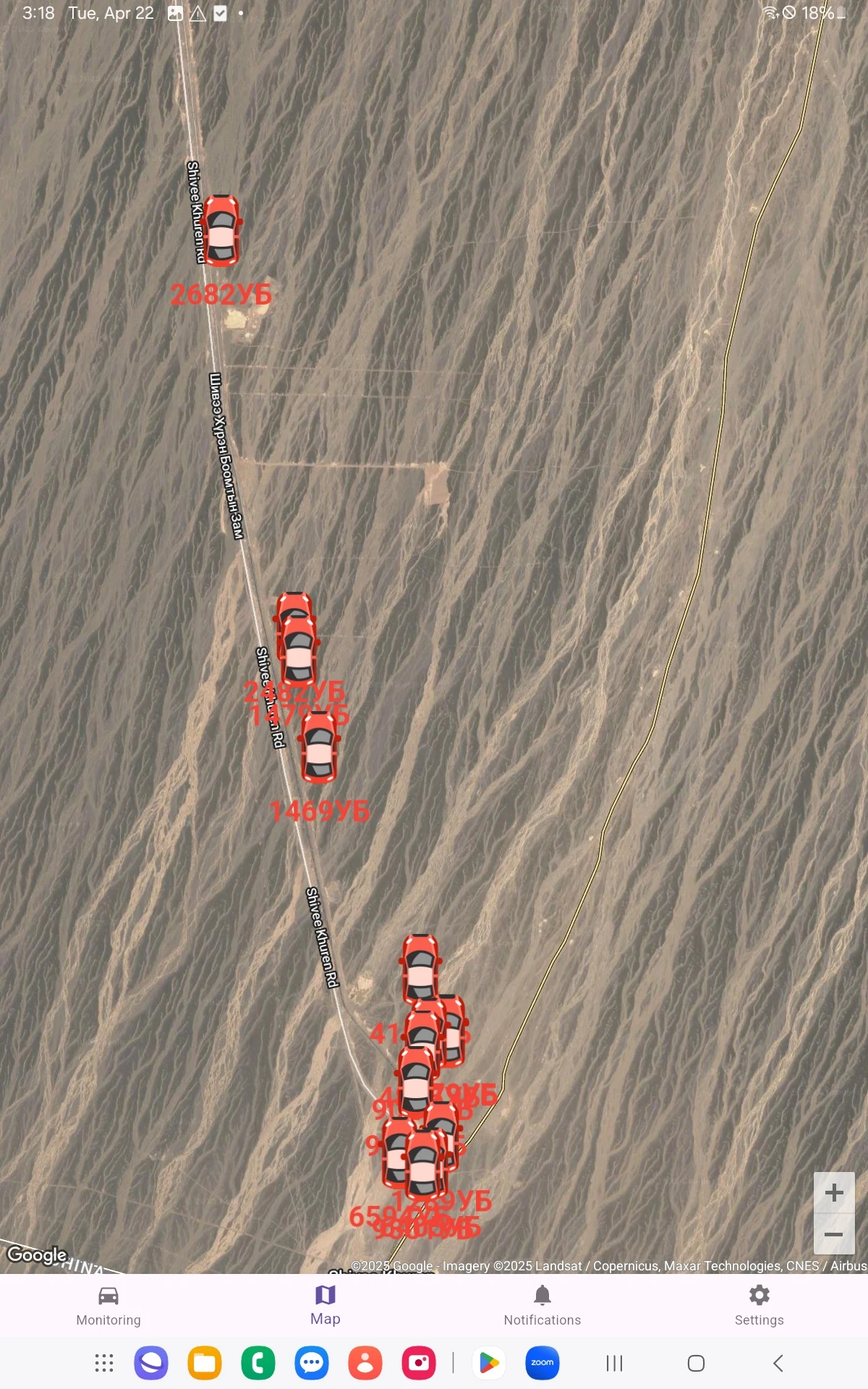Select the car marker labeled 1469УБ
This screenshot has width=868, height=1389.
[x=319, y=748]
